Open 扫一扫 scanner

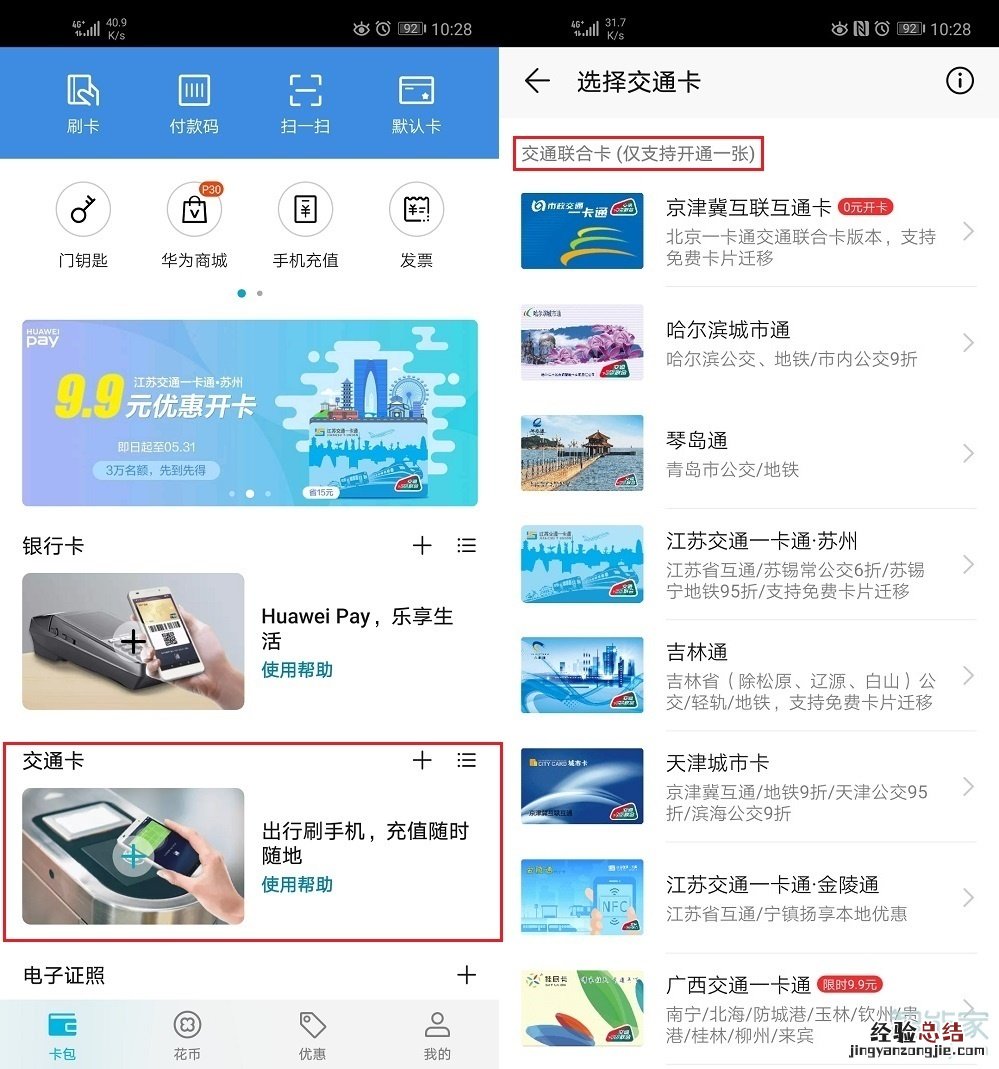[x=305, y=103]
